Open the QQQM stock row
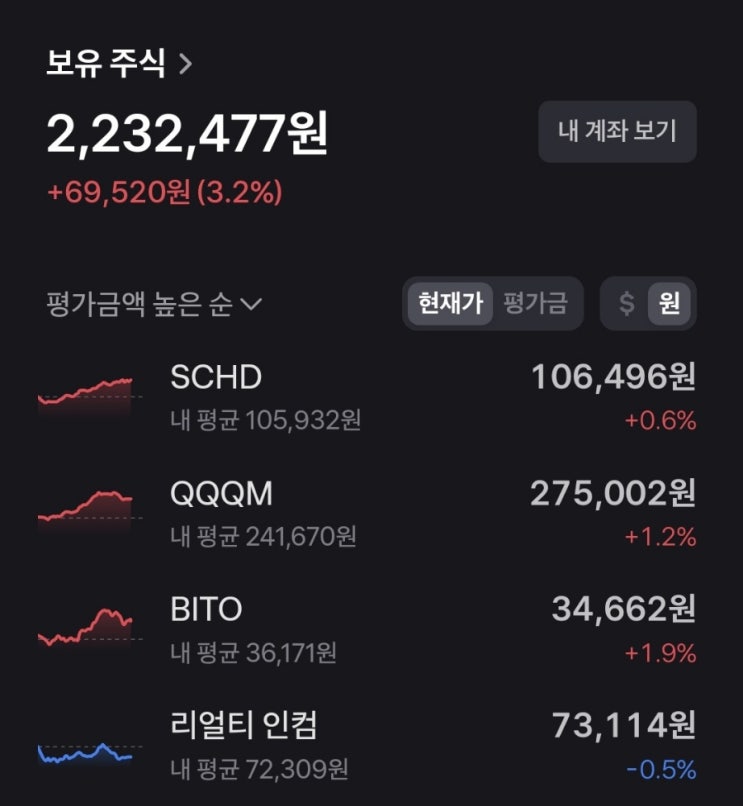743x806 pixels. (x=366, y=512)
